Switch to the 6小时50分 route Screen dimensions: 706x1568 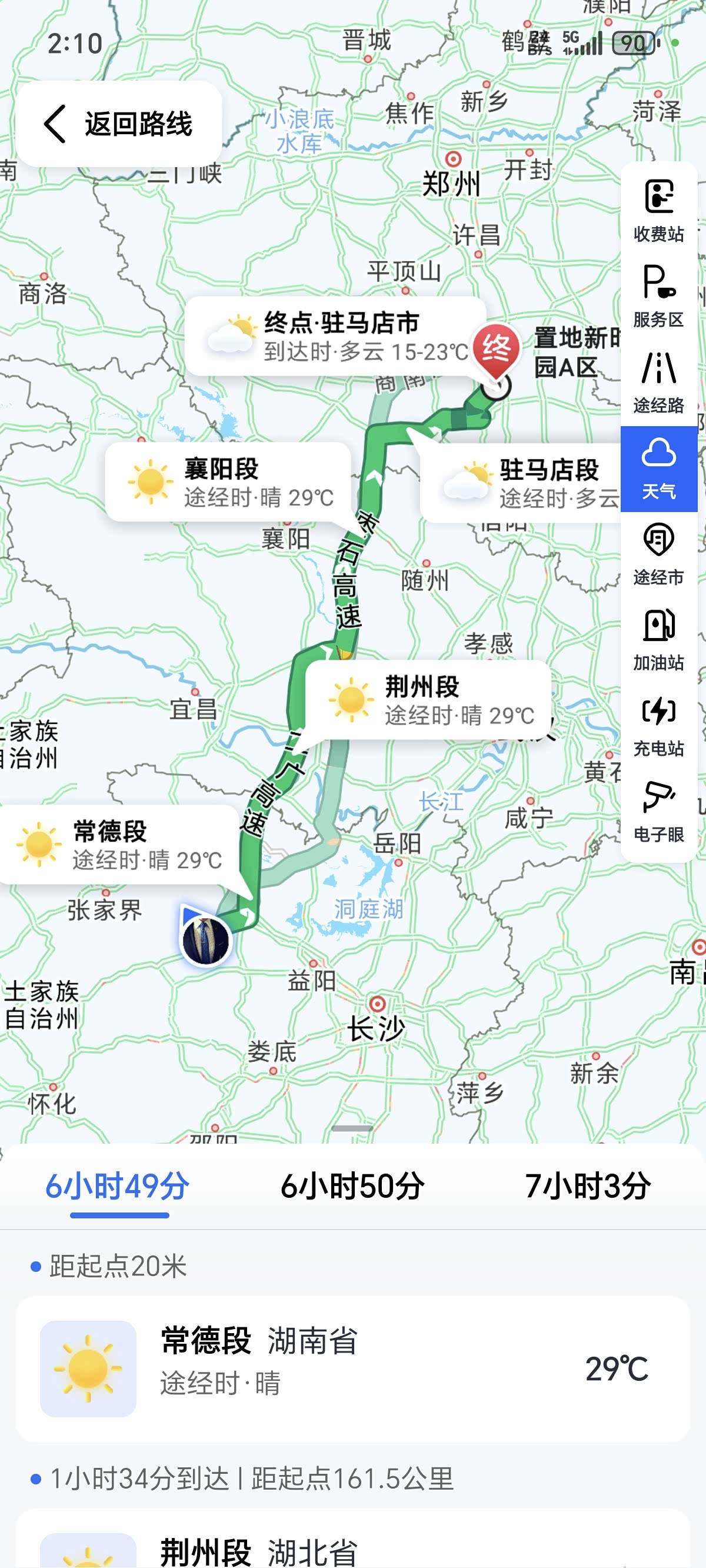point(352,1186)
